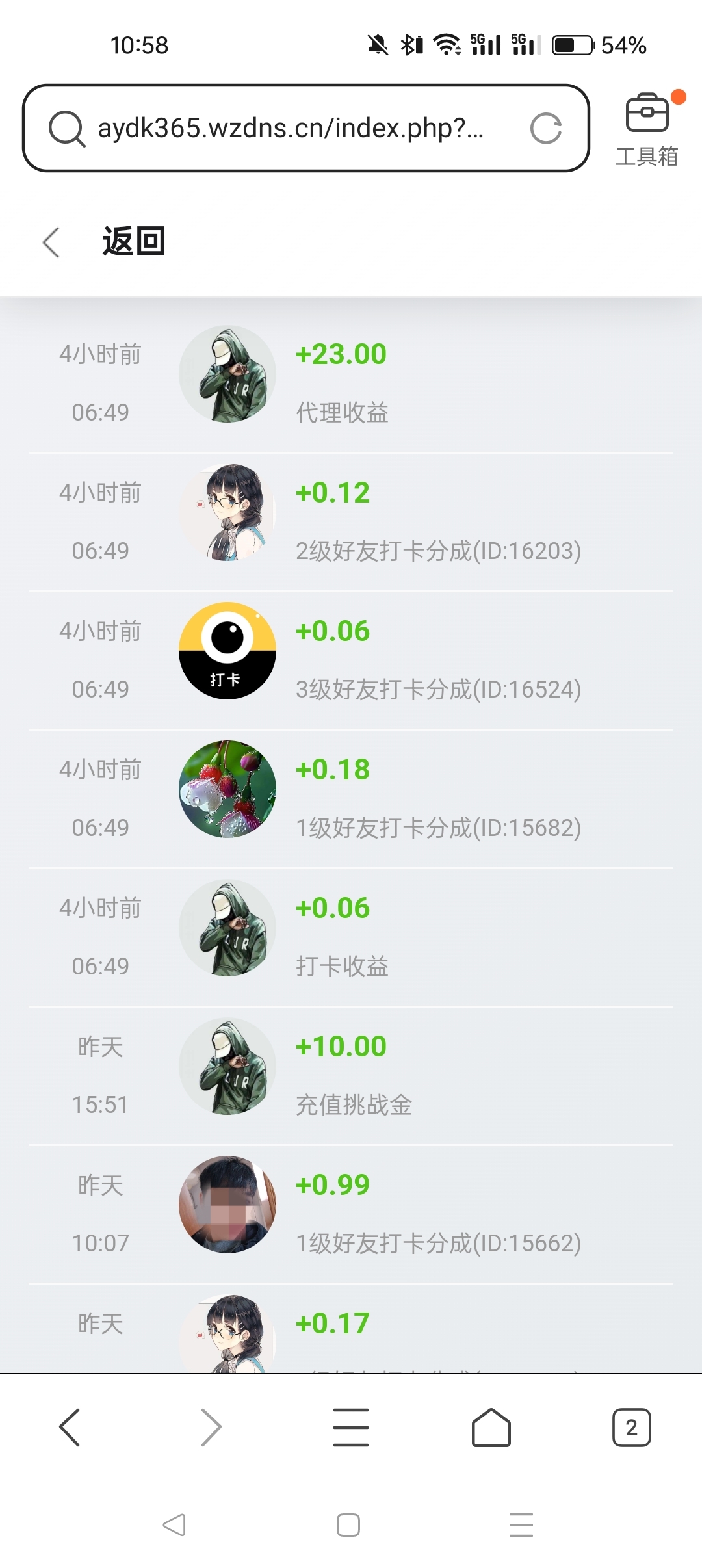Tap the system back button
The width and height of the screenshot is (702, 1568).
coord(174,1525)
